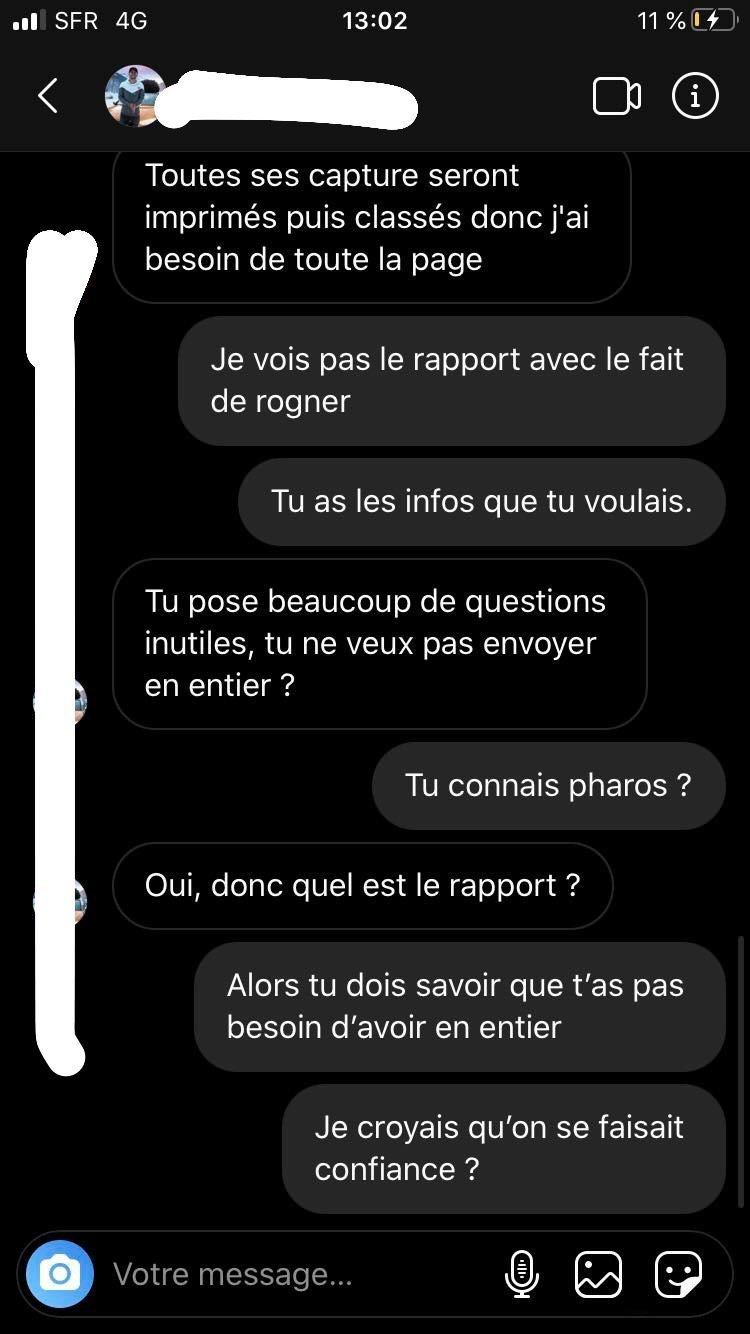750x1334 pixels.
Task: Open the contact's profile picture in header
Action: pyautogui.click(x=135, y=96)
